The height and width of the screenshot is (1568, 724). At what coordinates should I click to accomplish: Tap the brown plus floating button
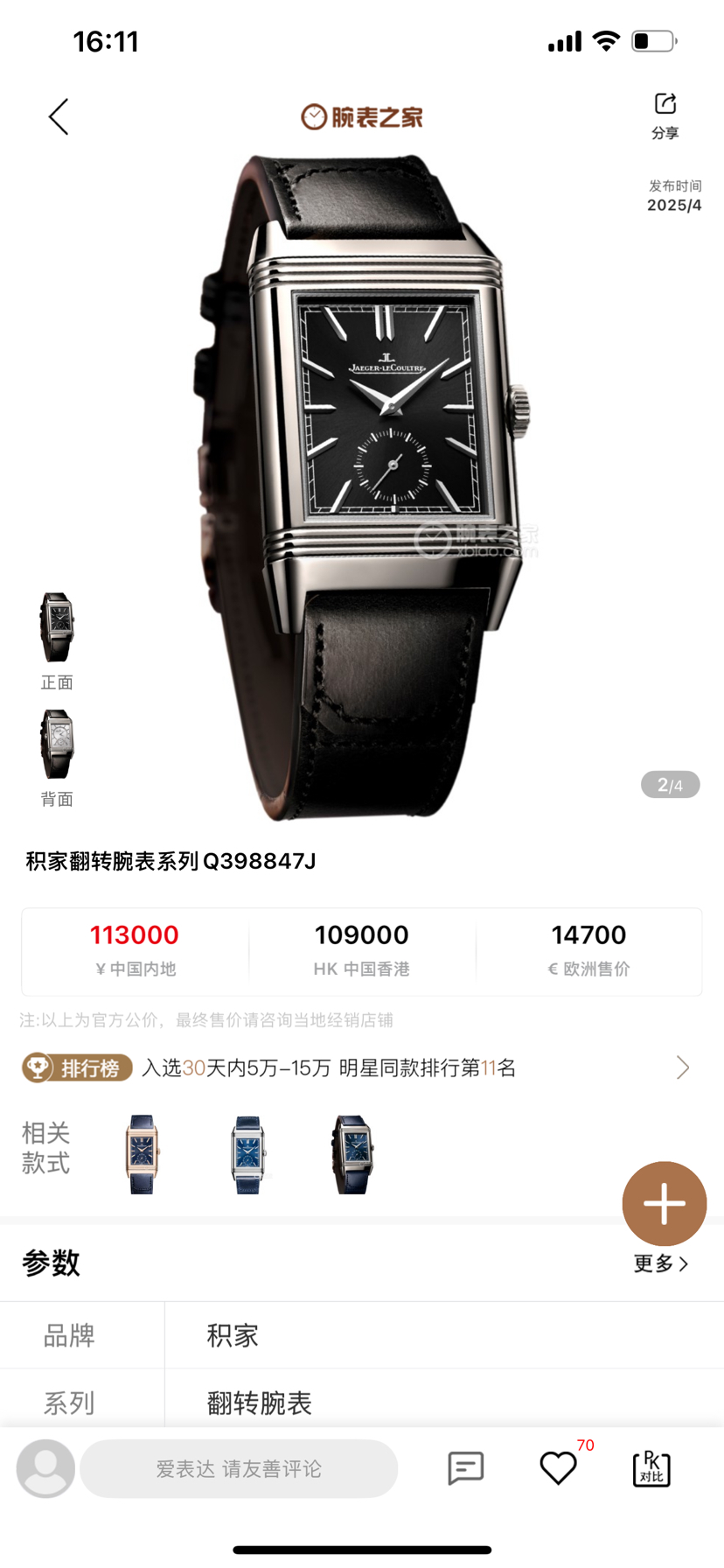coord(664,1203)
